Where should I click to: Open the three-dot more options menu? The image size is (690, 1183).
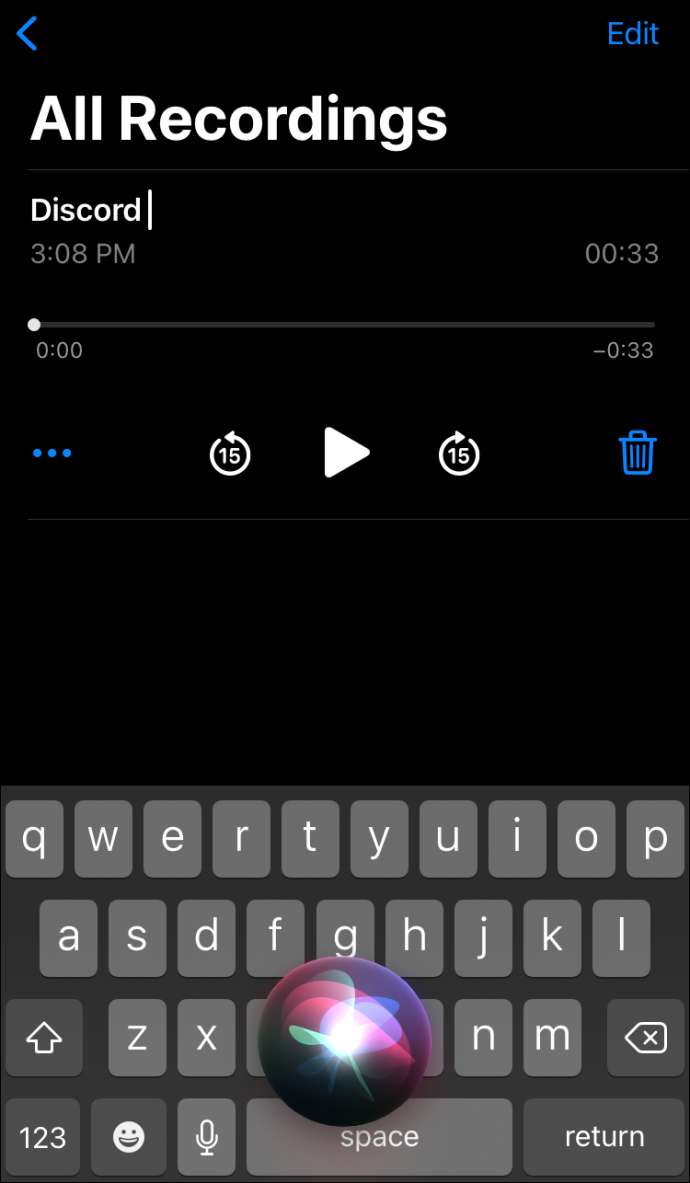click(x=52, y=453)
